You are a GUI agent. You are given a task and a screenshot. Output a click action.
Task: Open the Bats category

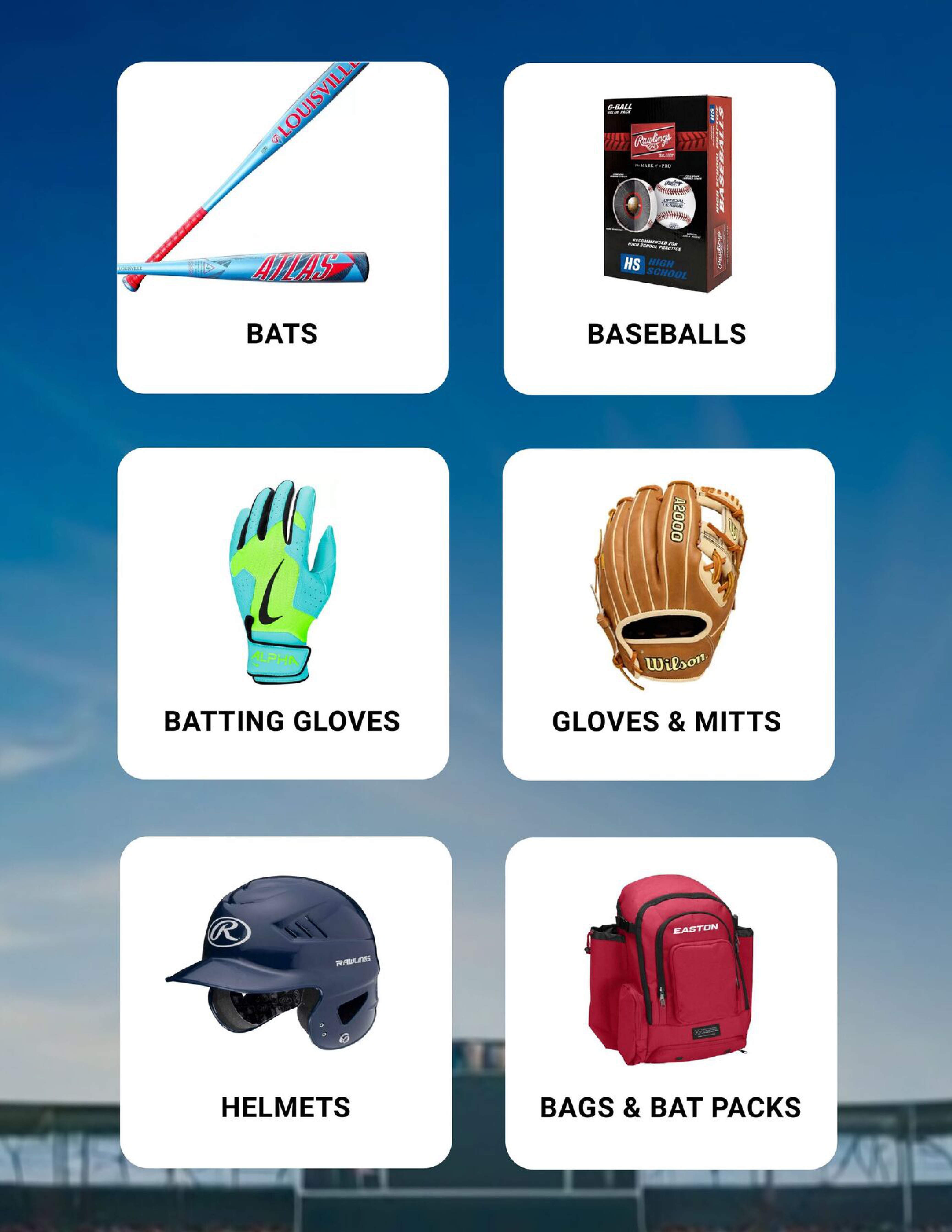point(283,228)
